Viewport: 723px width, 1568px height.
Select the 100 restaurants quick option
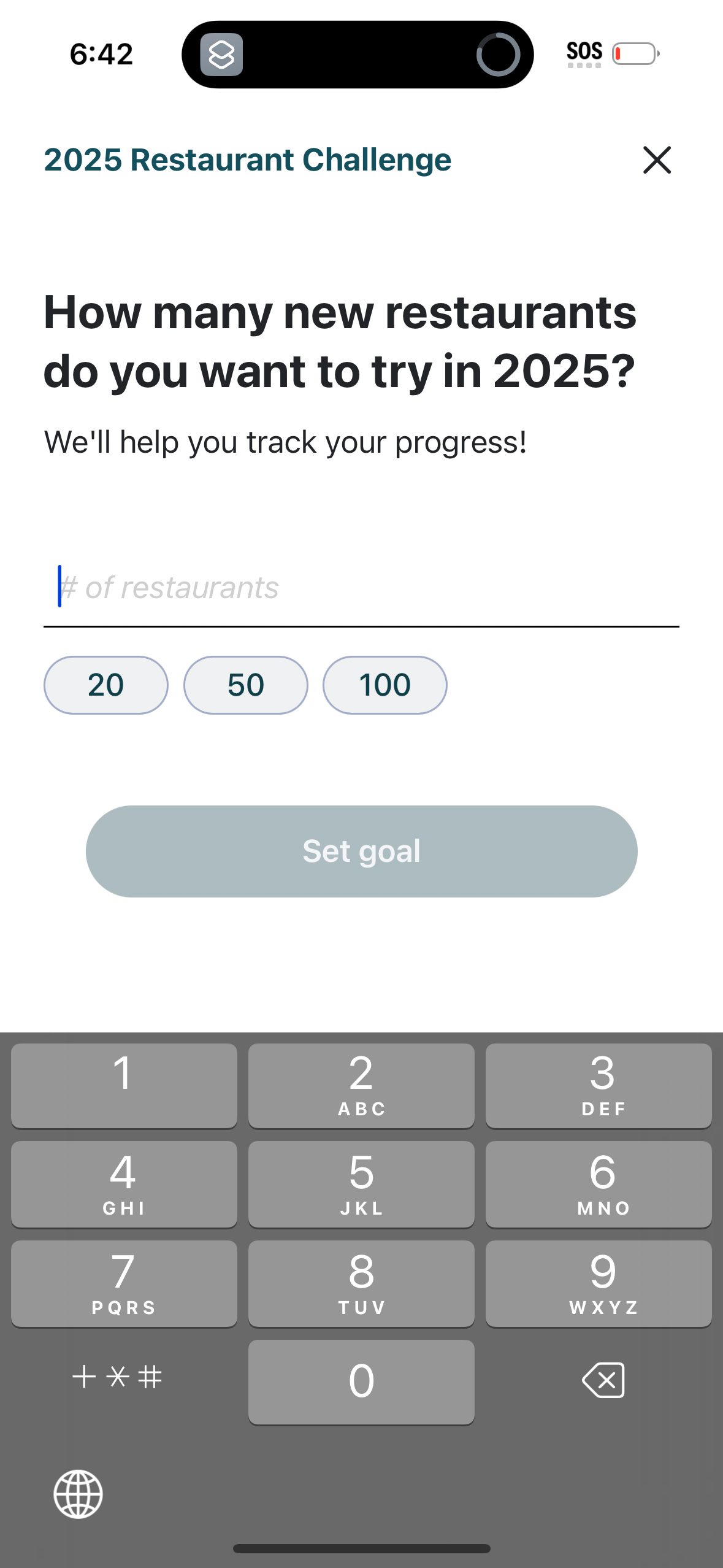coord(384,684)
